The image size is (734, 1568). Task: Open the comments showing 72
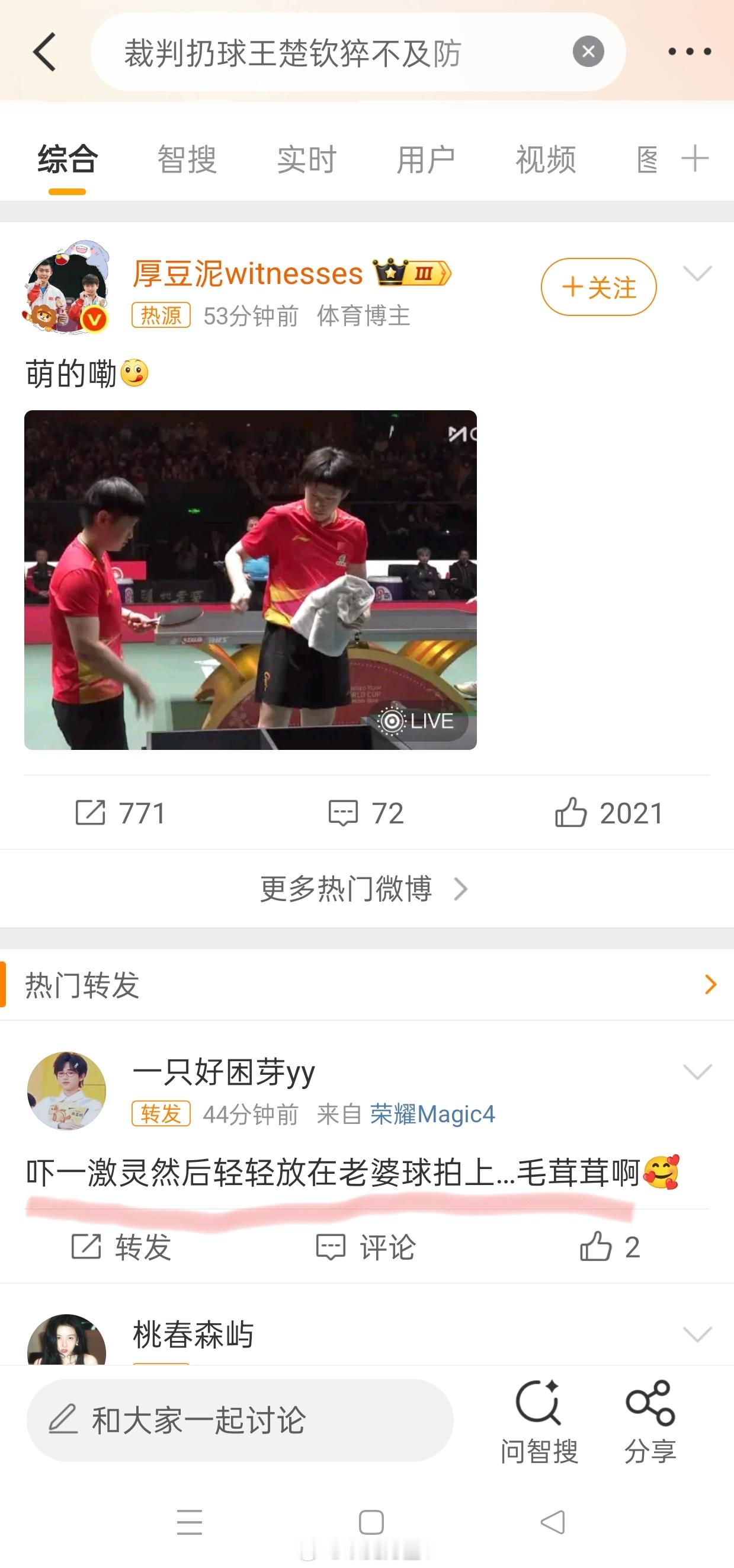365,812
